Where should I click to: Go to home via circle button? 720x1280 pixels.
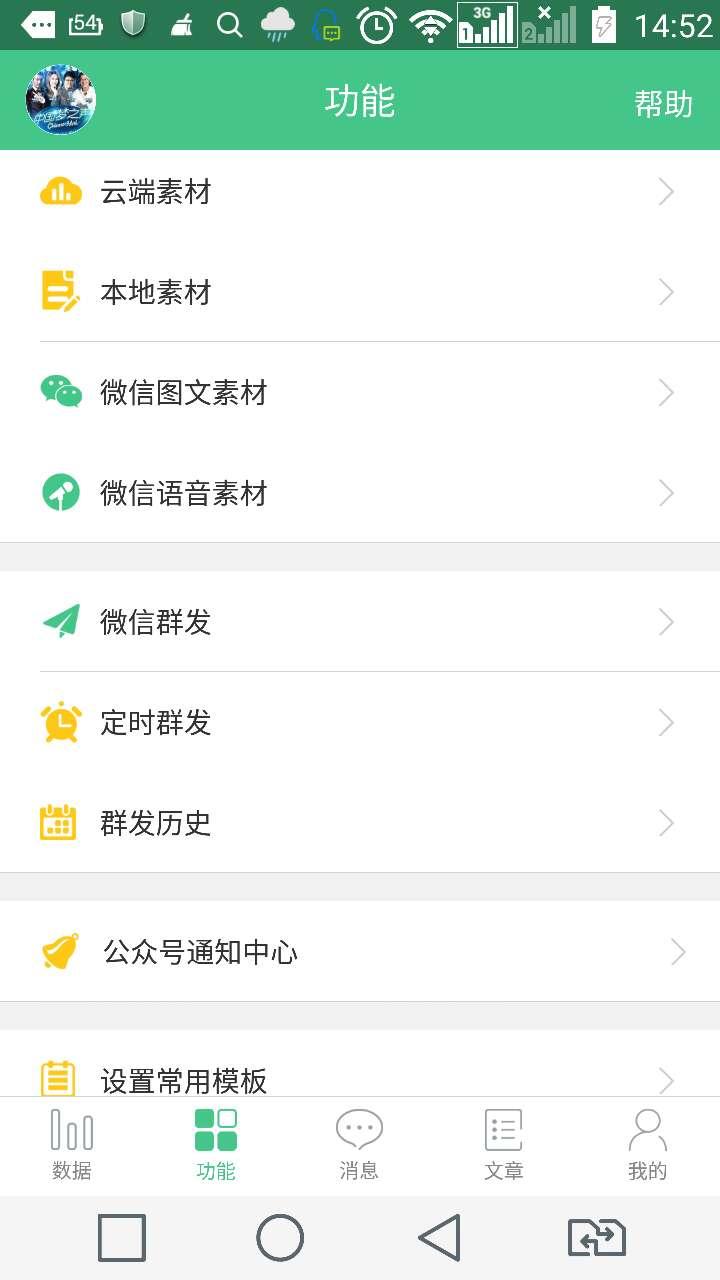280,1238
